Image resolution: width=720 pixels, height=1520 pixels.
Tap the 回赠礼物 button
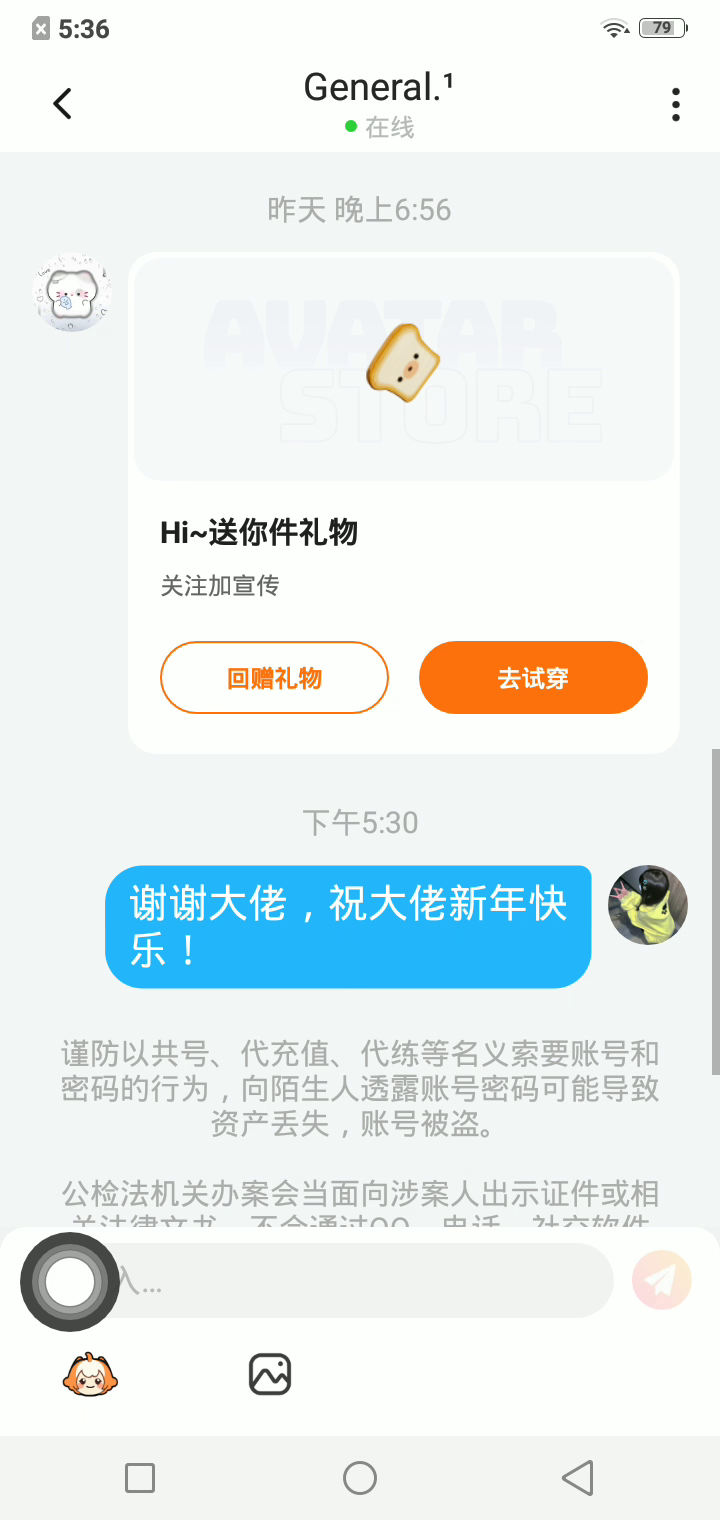tap(274, 678)
